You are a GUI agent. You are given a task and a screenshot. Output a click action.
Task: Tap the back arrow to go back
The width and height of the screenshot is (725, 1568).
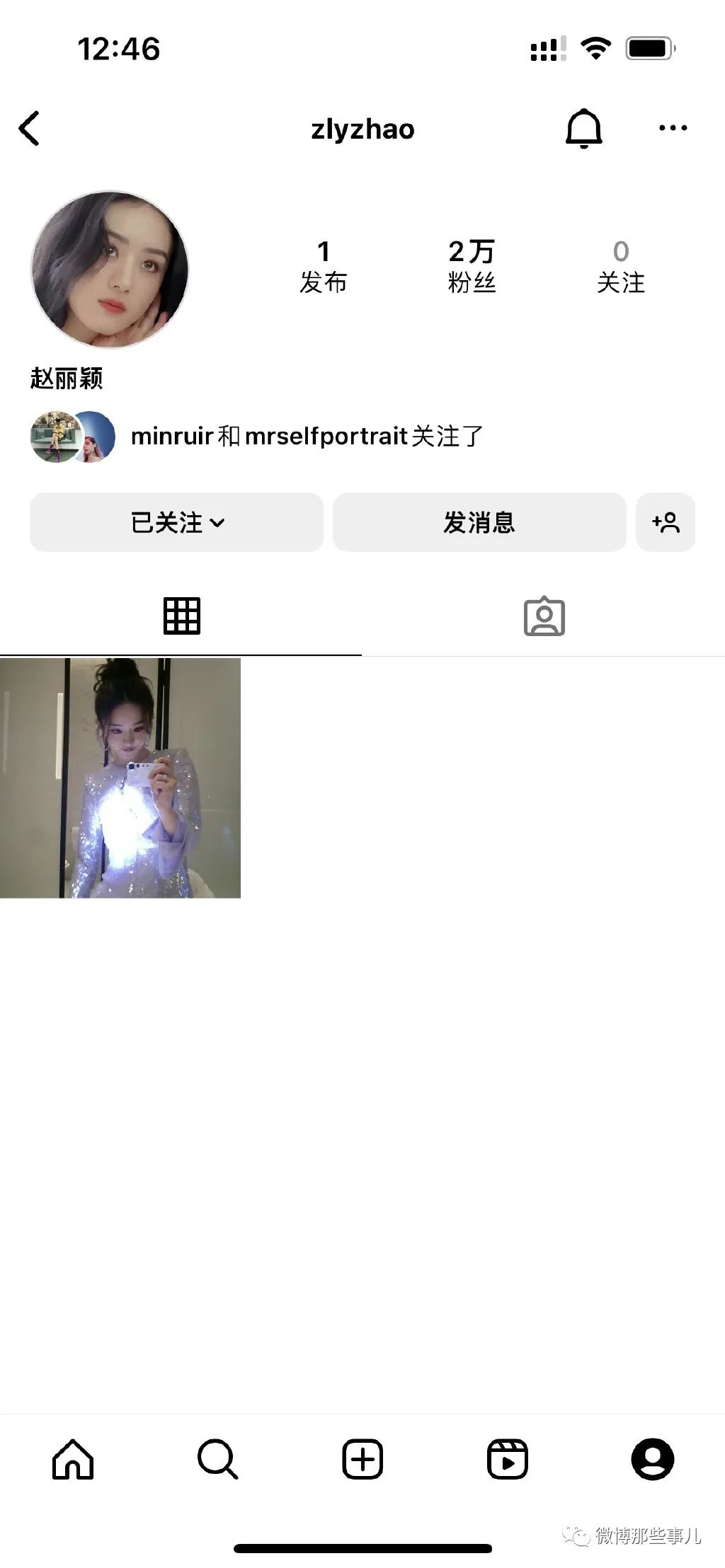pos(30,130)
